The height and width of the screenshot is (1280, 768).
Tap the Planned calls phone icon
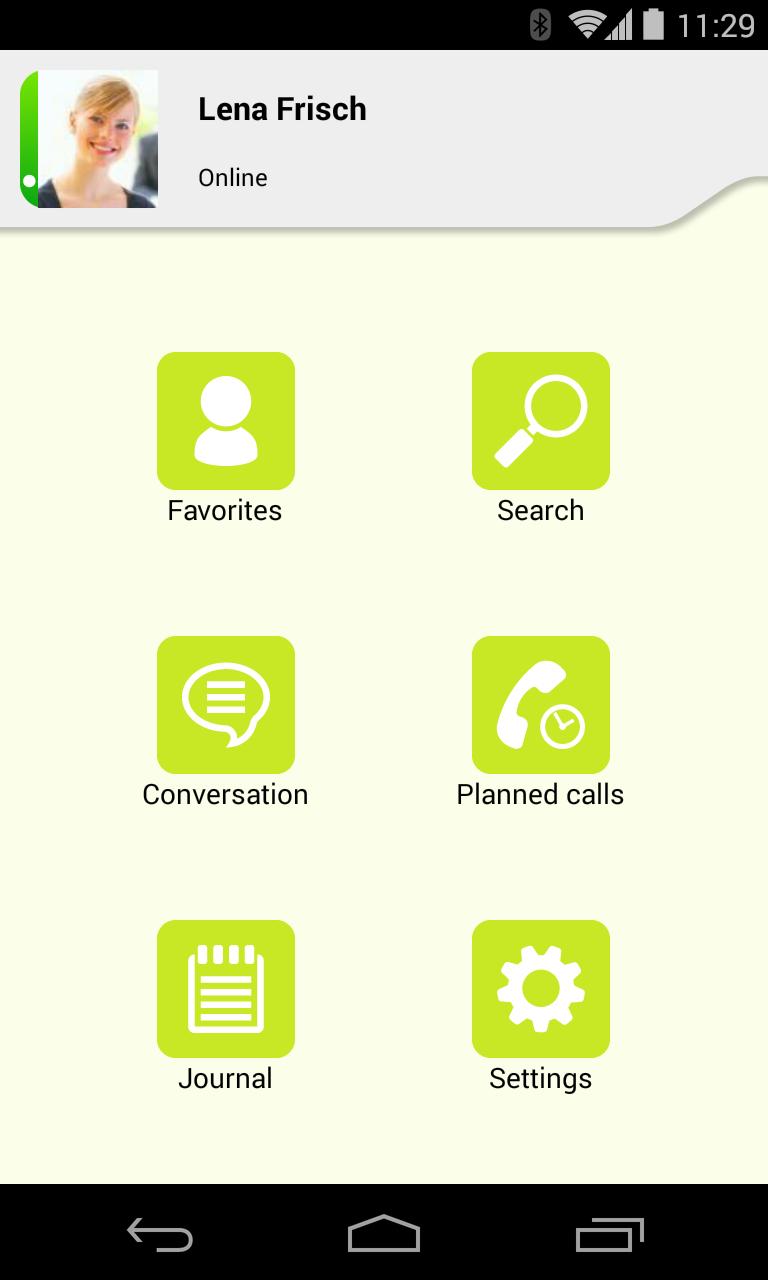pyautogui.click(x=540, y=704)
